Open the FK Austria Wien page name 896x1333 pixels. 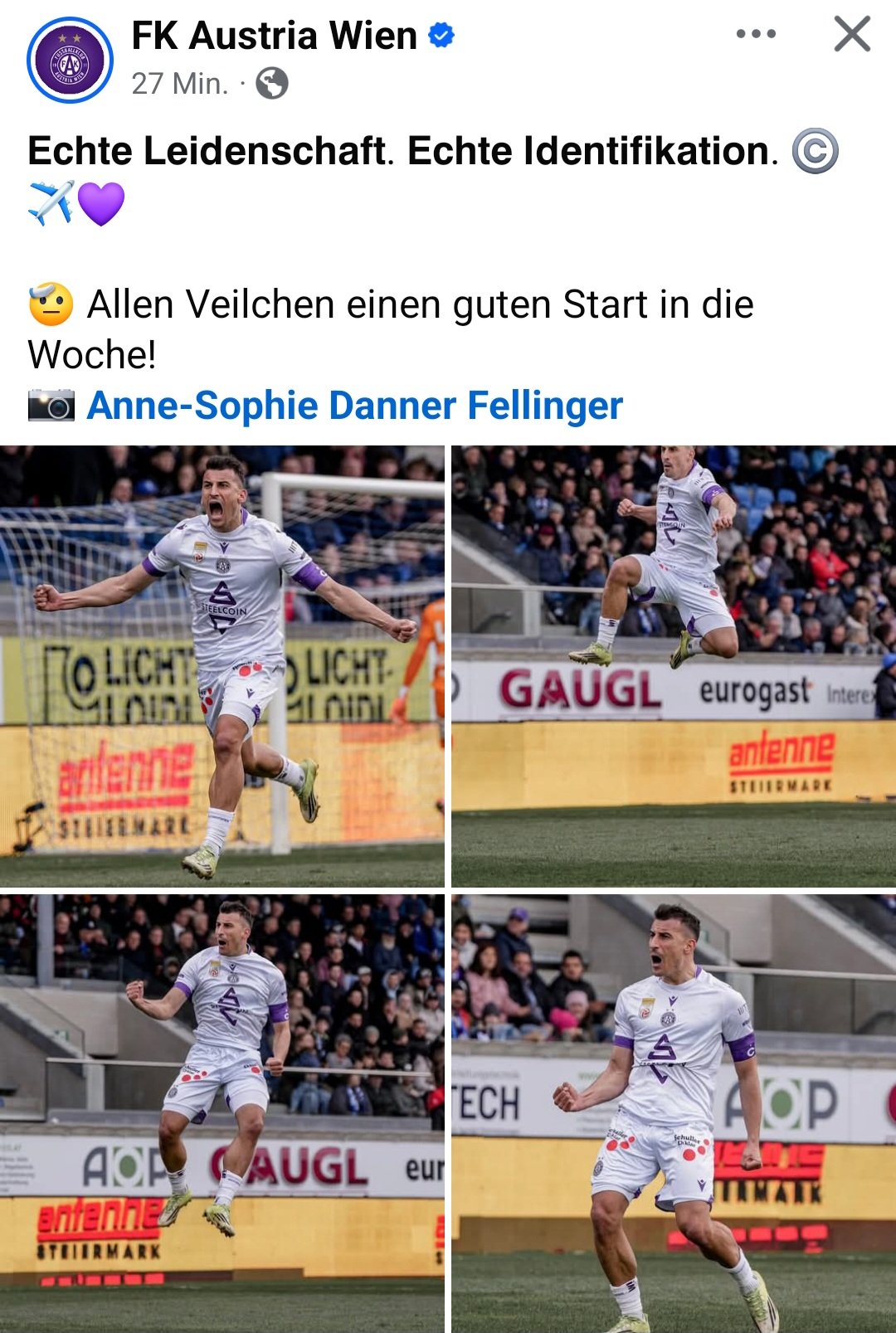click(274, 36)
